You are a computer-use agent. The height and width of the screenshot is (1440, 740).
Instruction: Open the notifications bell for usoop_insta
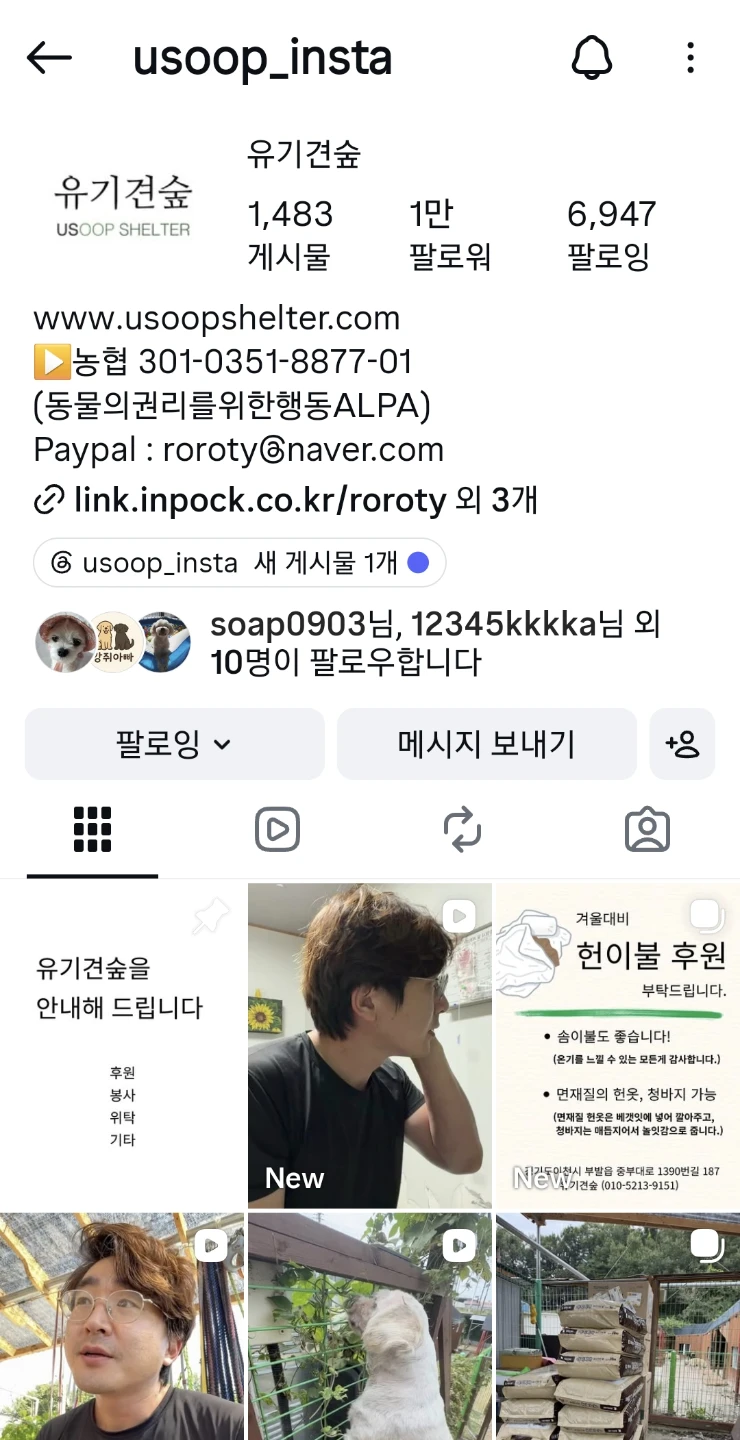591,58
